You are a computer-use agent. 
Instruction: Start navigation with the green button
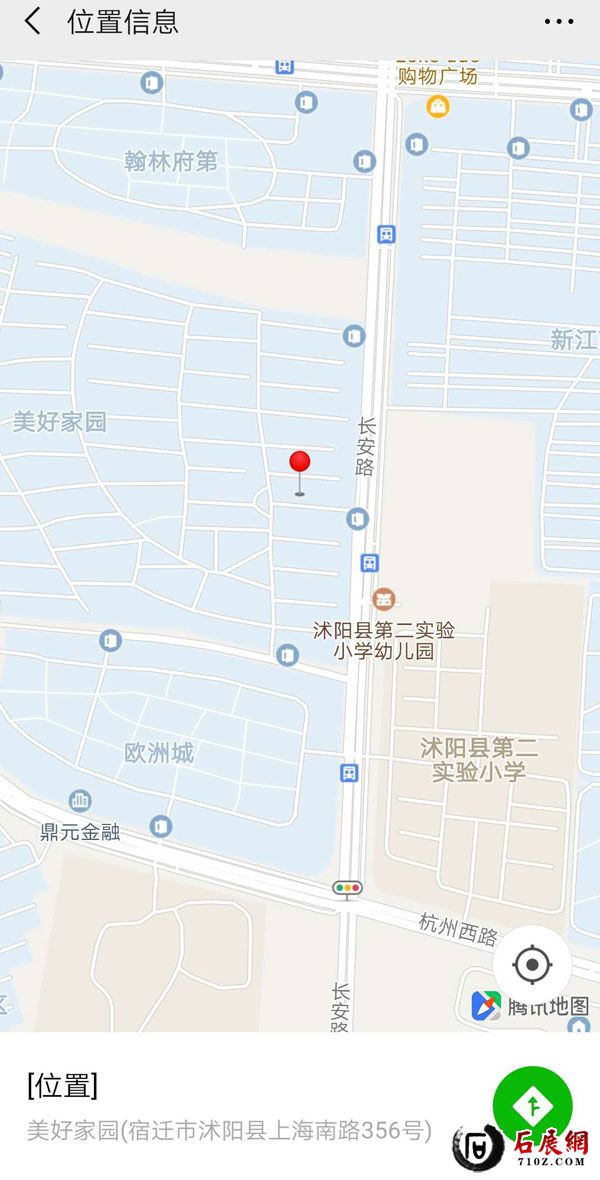tap(532, 1106)
